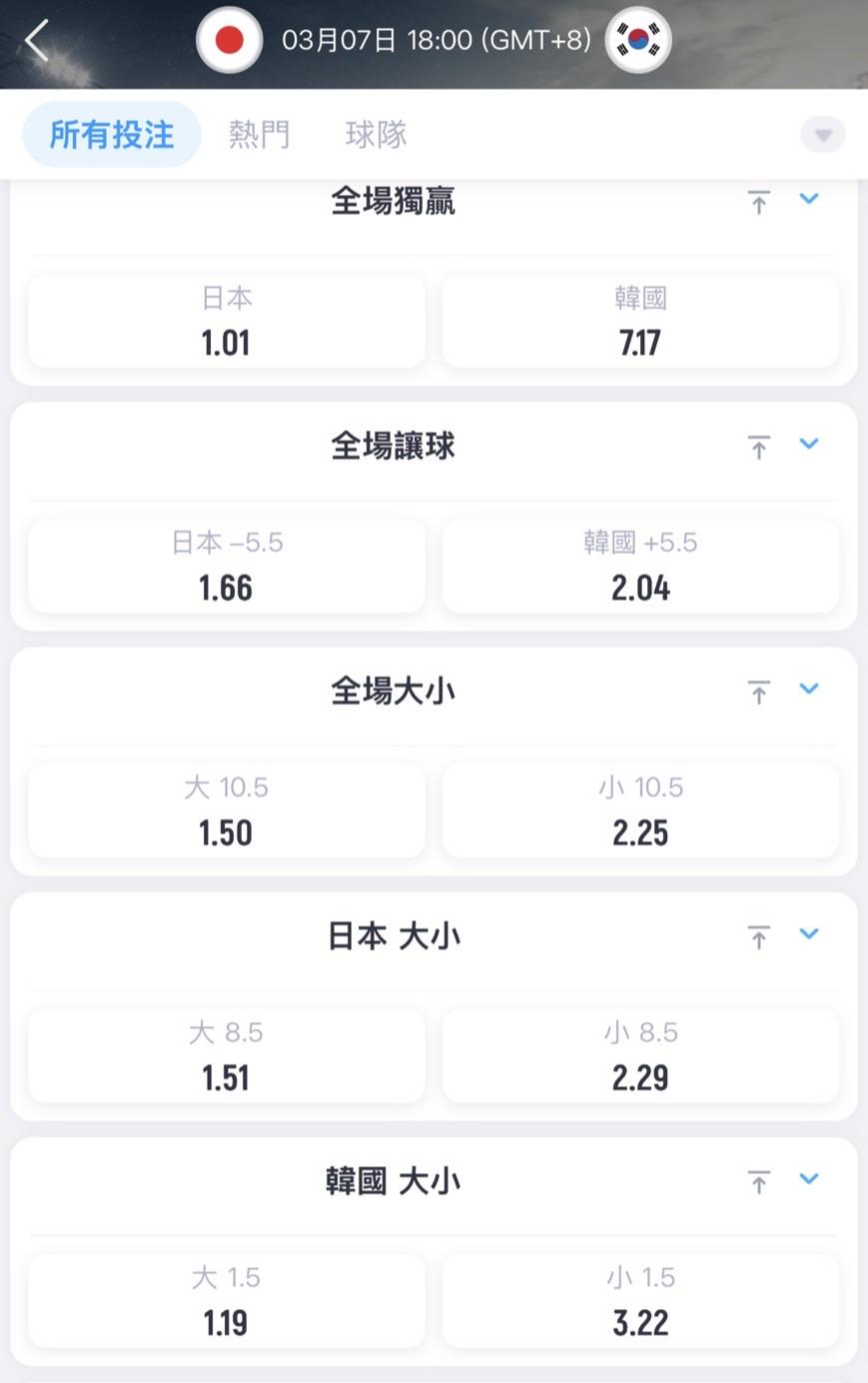Pick 大 8.5 at 1.51
The width and height of the screenshot is (868, 1383).
click(x=227, y=1056)
